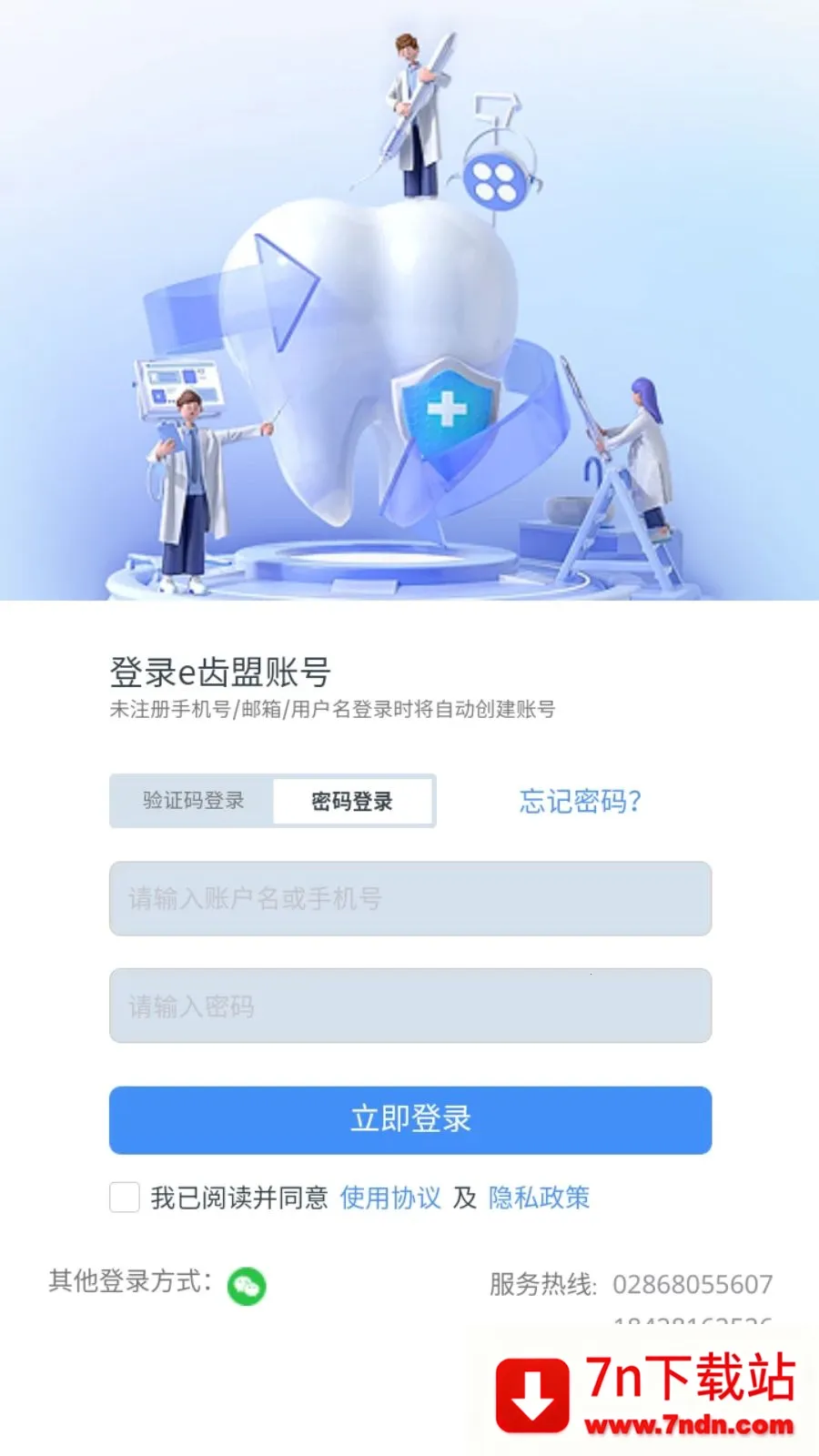Switch to the 验证码登录 tab
This screenshot has width=819, height=1456.
[x=193, y=801]
